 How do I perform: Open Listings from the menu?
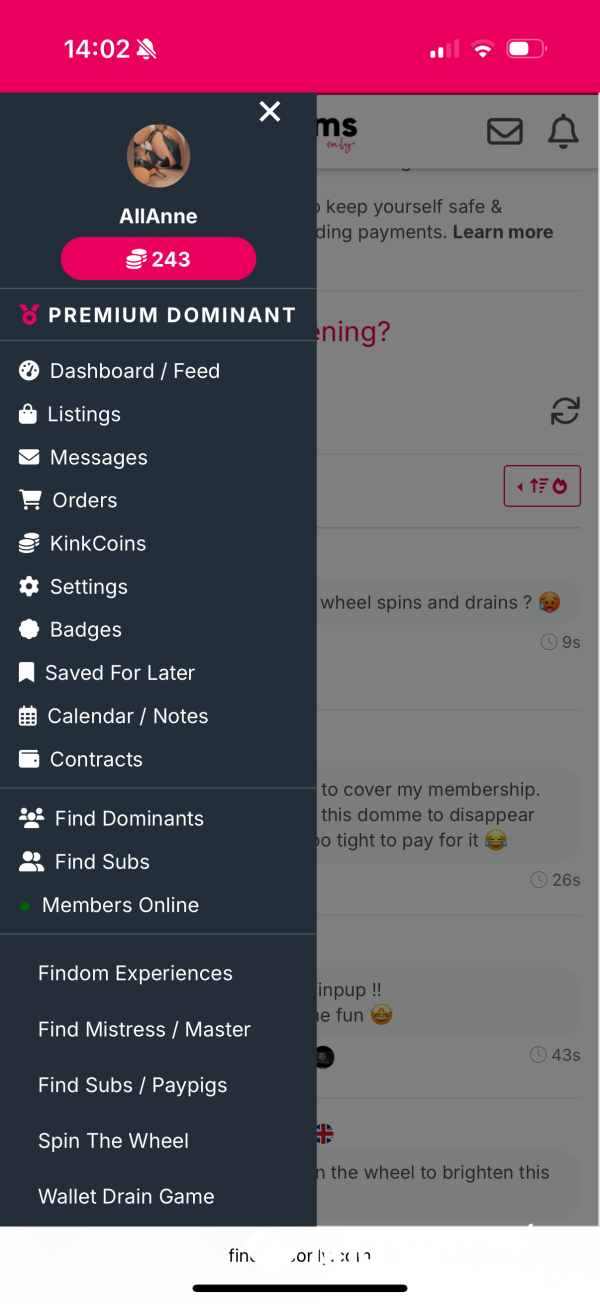(70, 414)
